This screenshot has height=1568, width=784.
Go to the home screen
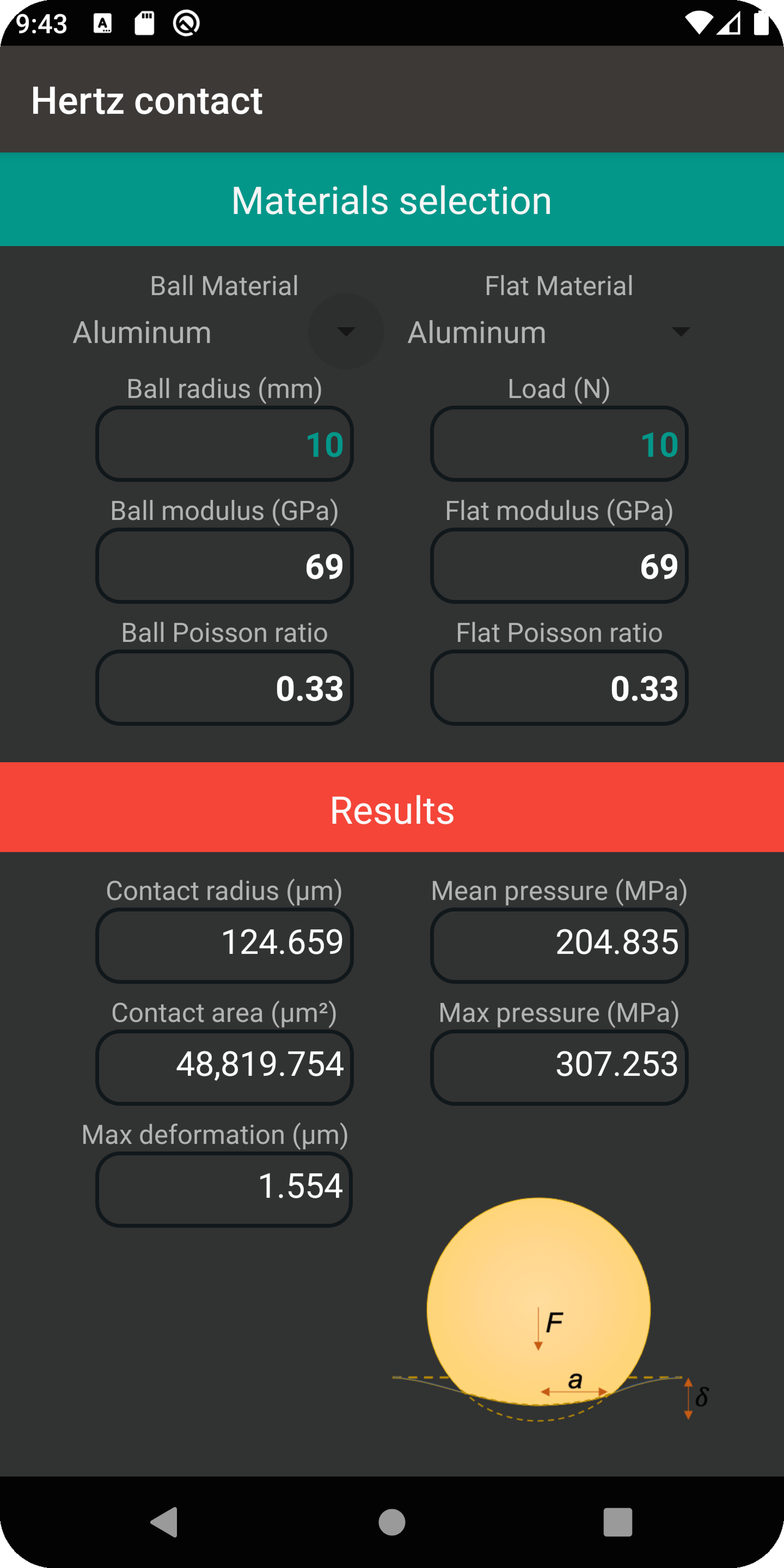pos(392,1522)
